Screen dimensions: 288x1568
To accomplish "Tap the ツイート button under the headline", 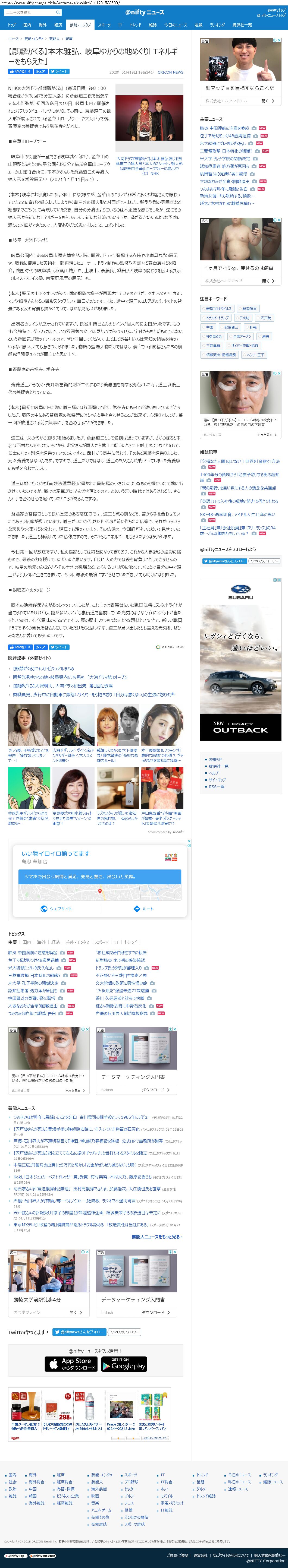I will [x=61, y=71].
